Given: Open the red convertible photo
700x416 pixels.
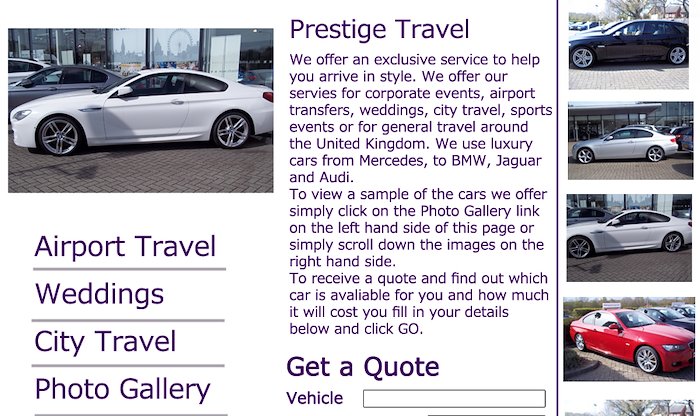Looking at the screenshot, I should (629, 338).
